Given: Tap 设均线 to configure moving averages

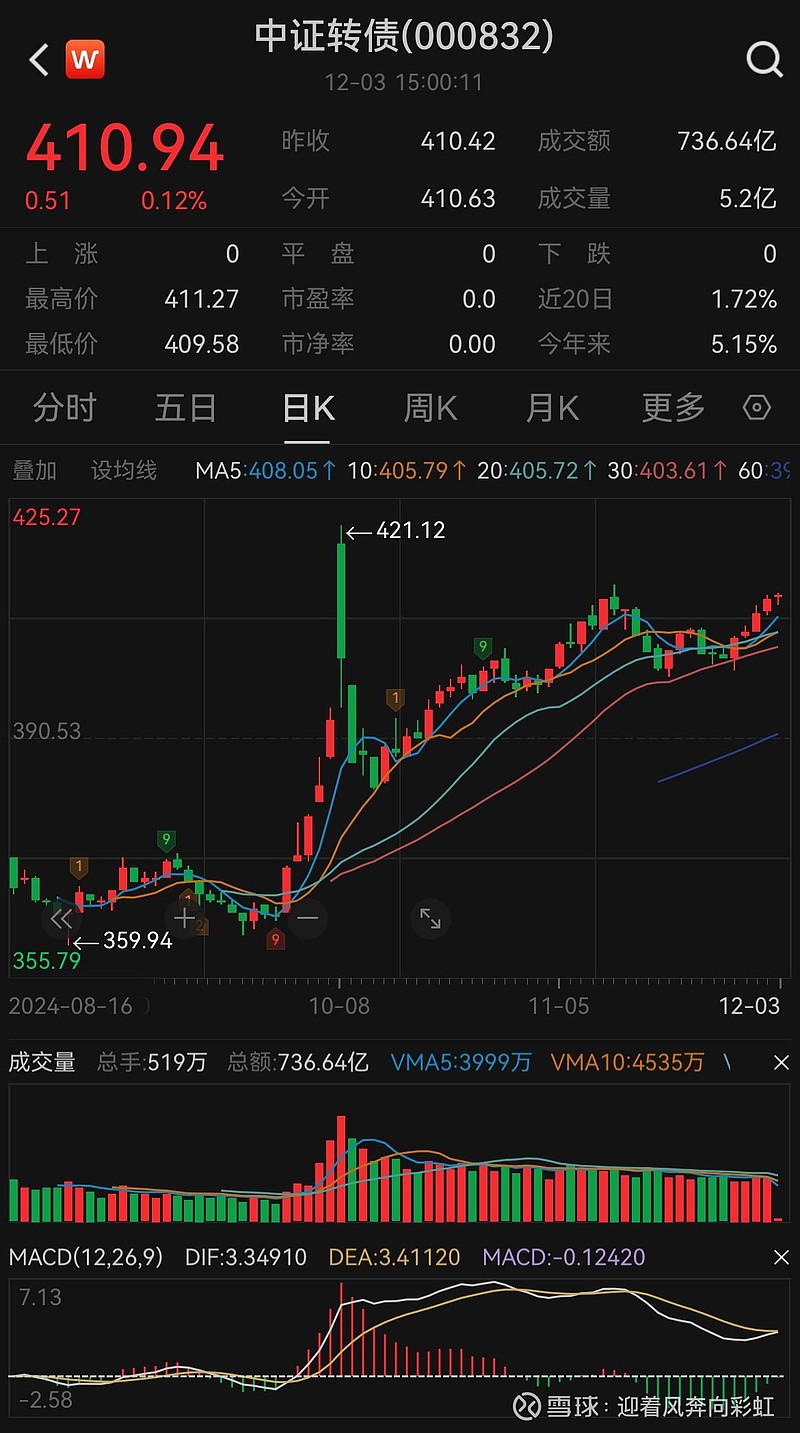Looking at the screenshot, I should coord(123,470).
